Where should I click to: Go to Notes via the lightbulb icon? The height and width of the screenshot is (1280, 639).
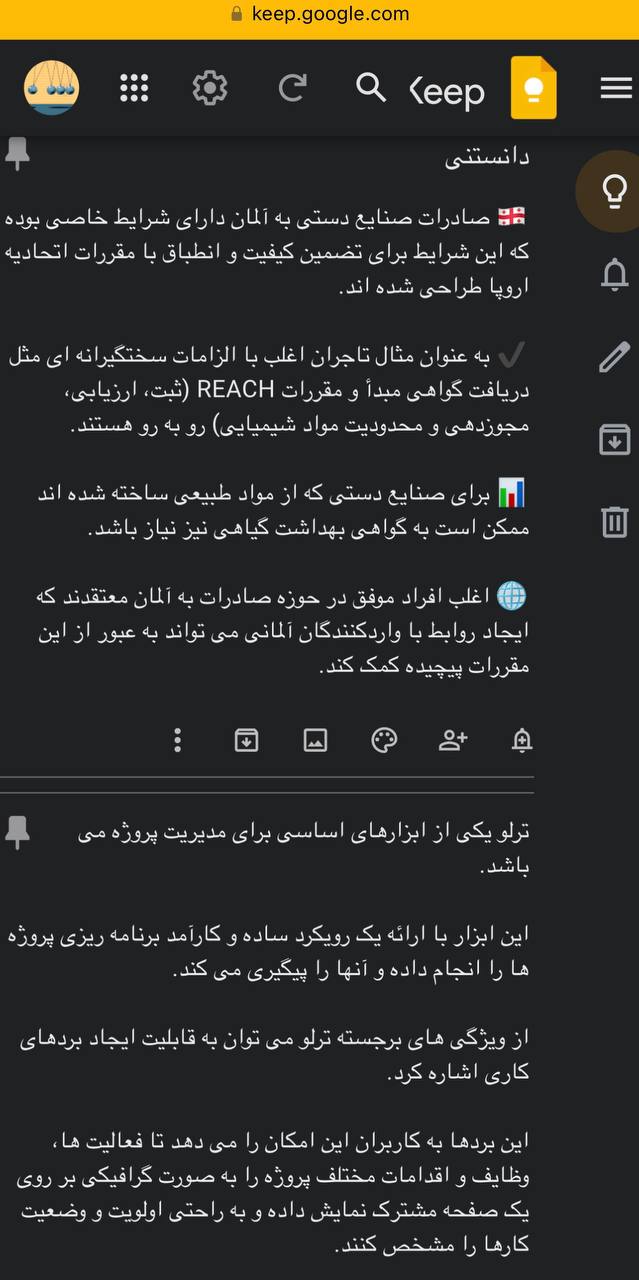point(614,191)
